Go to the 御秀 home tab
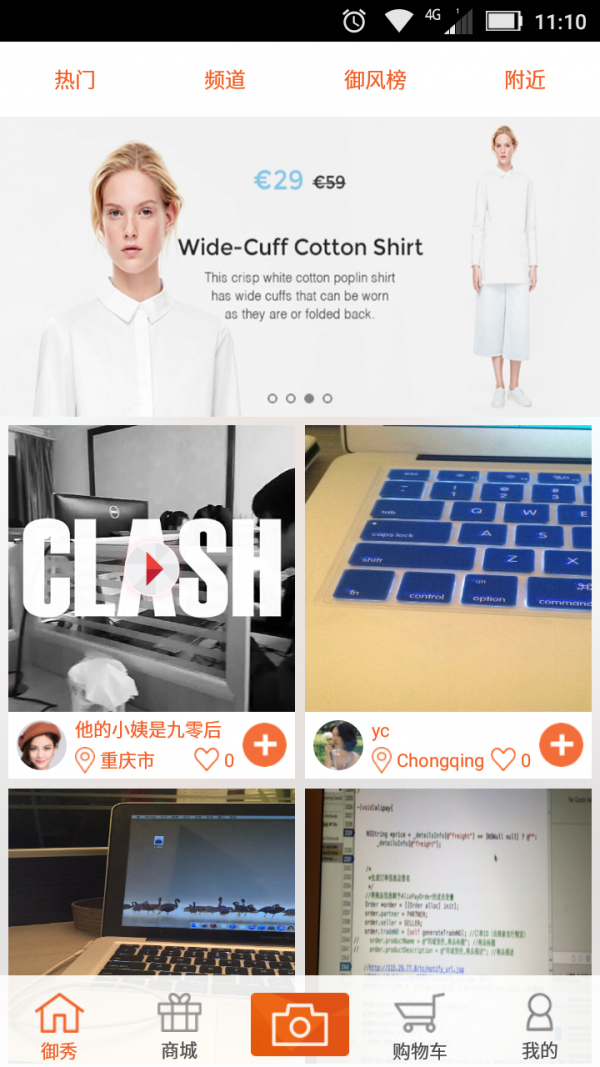This screenshot has width=600, height=1067. (x=59, y=1027)
